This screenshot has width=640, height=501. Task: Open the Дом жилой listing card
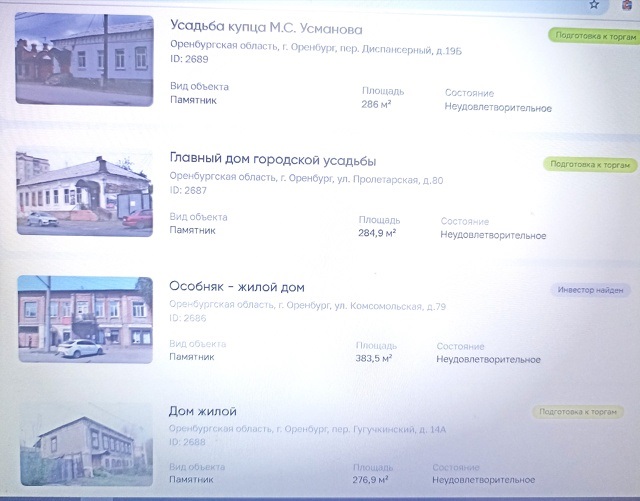[203, 411]
